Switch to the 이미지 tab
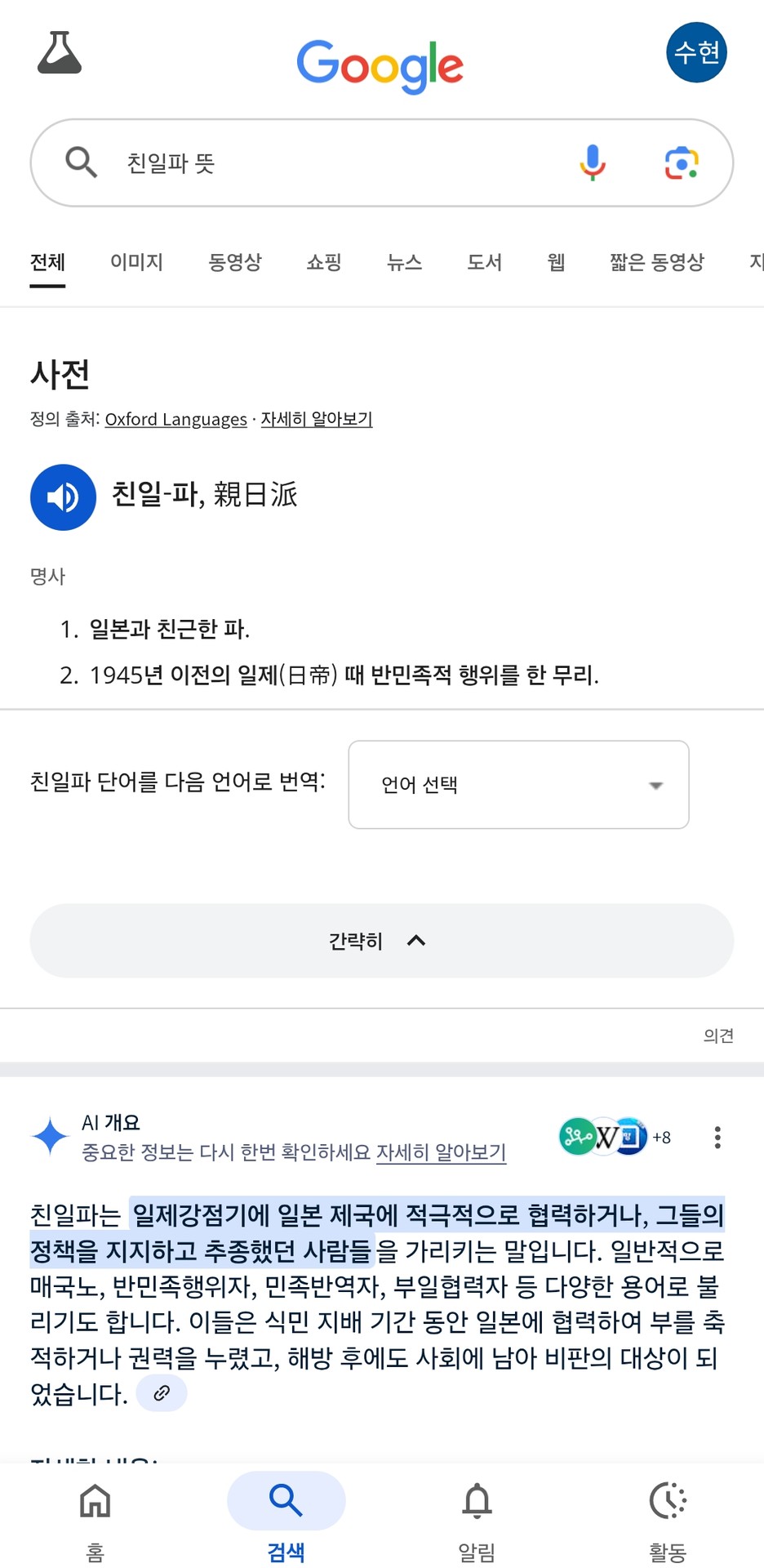 [x=136, y=262]
